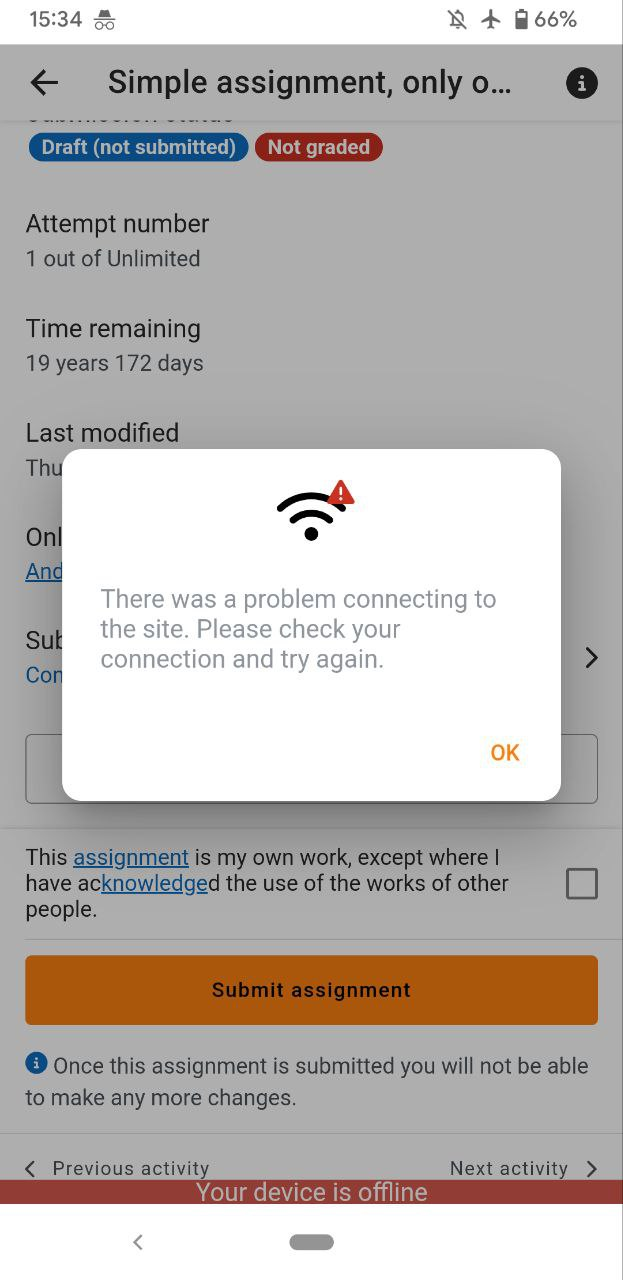Open the underlined assignment link
623x1280 pixels.
[x=131, y=857]
